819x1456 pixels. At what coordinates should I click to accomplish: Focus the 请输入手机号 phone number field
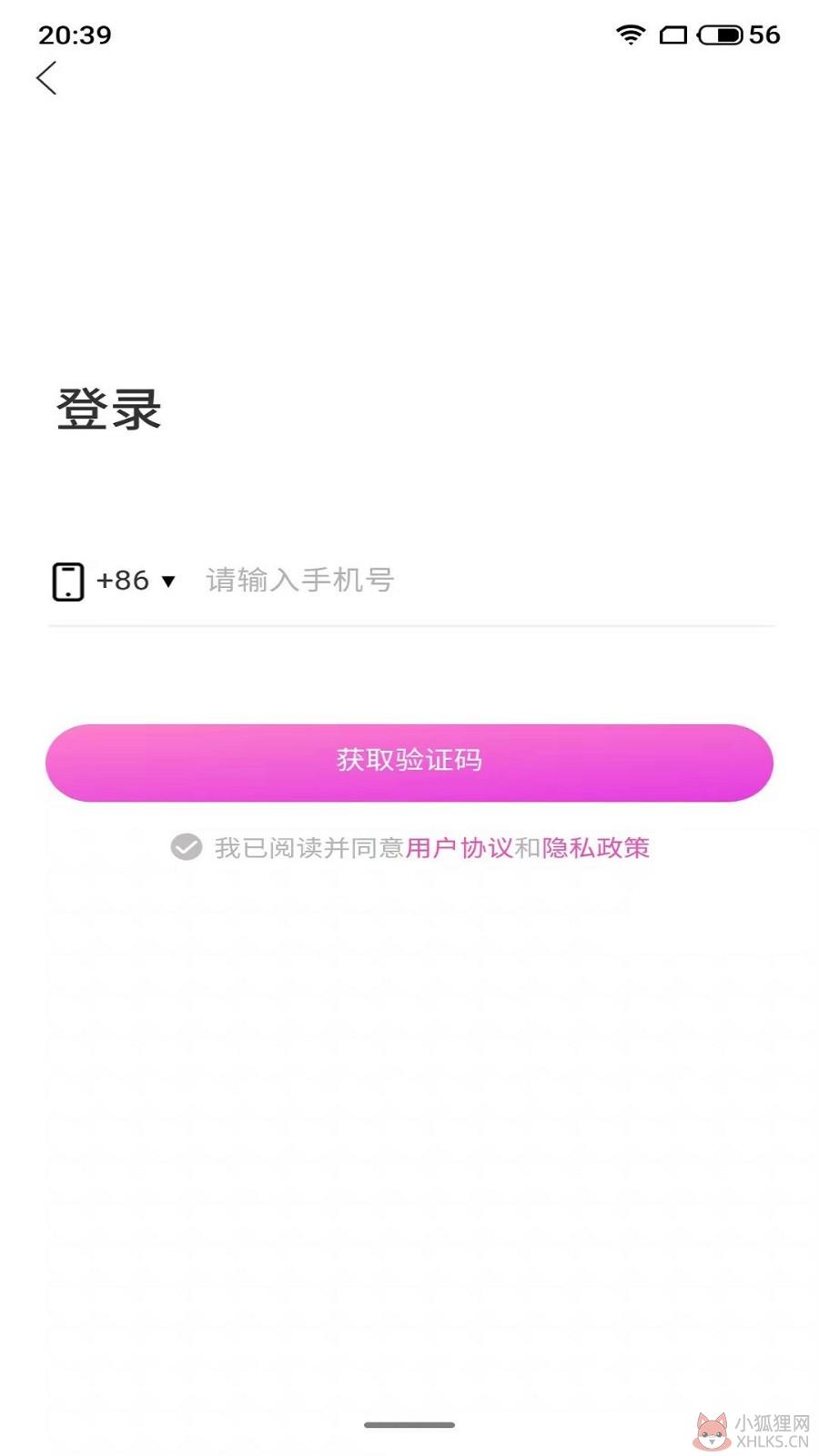coord(488,581)
